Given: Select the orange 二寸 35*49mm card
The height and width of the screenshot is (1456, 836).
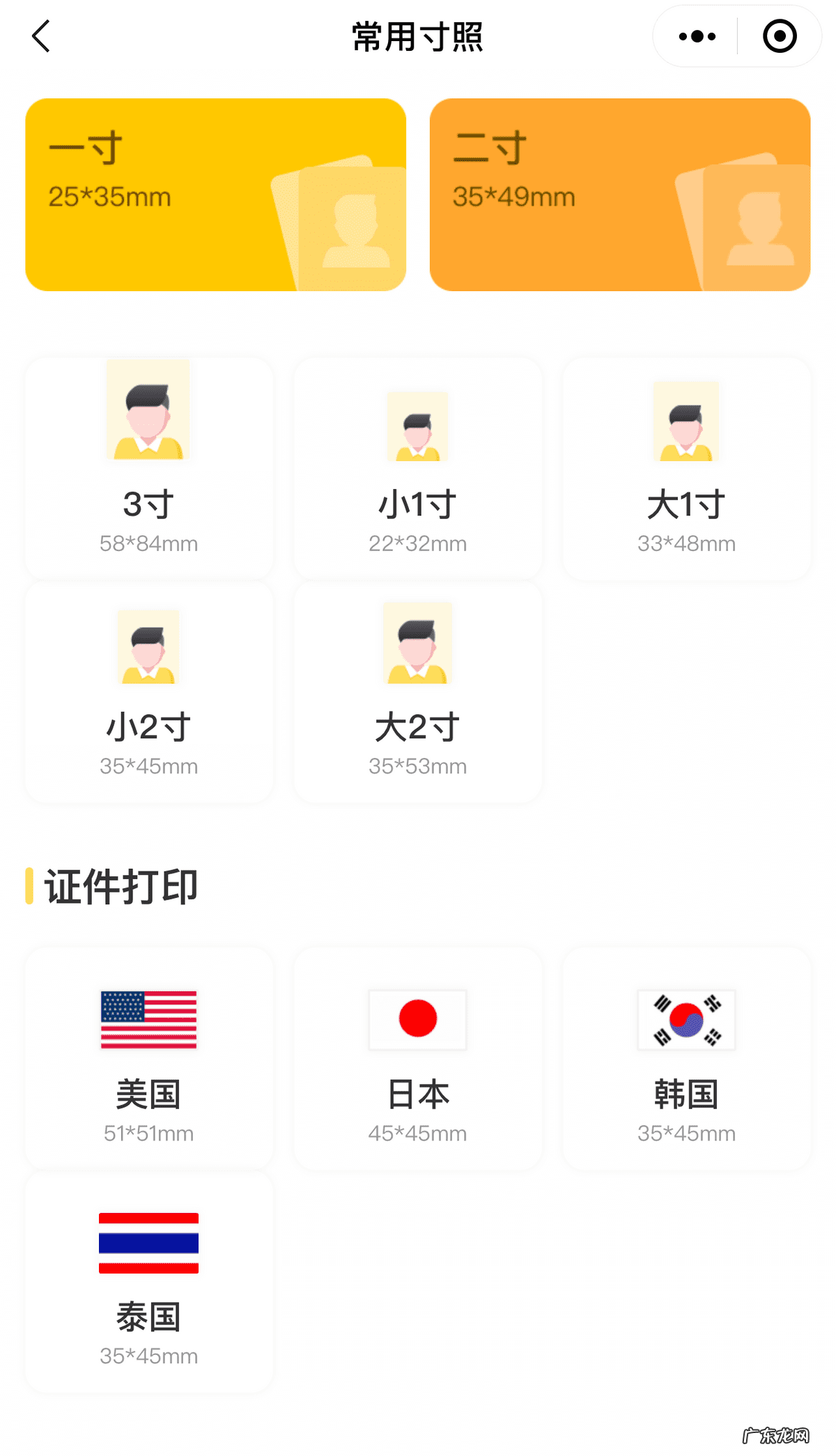Looking at the screenshot, I should 620,192.
